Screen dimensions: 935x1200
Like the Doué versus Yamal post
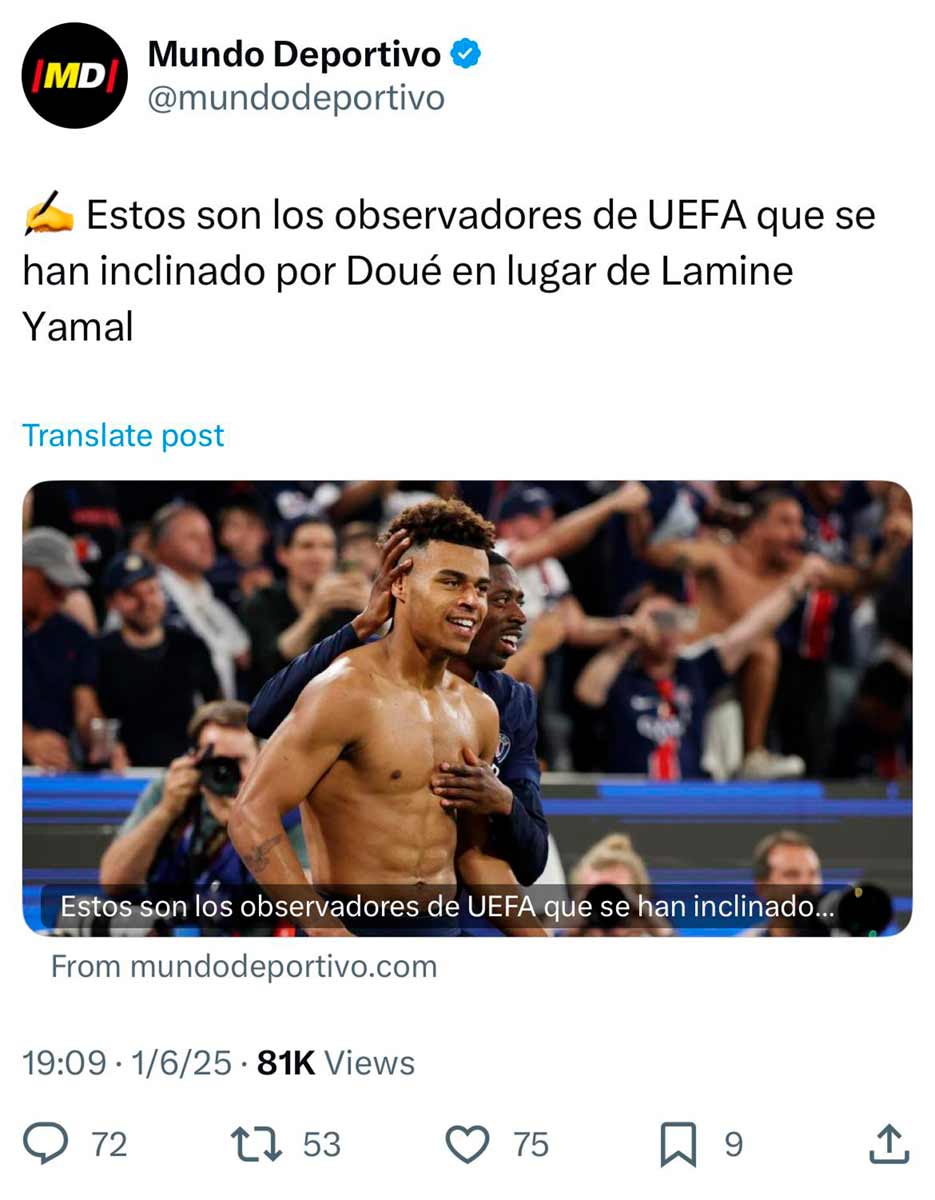(467, 1144)
